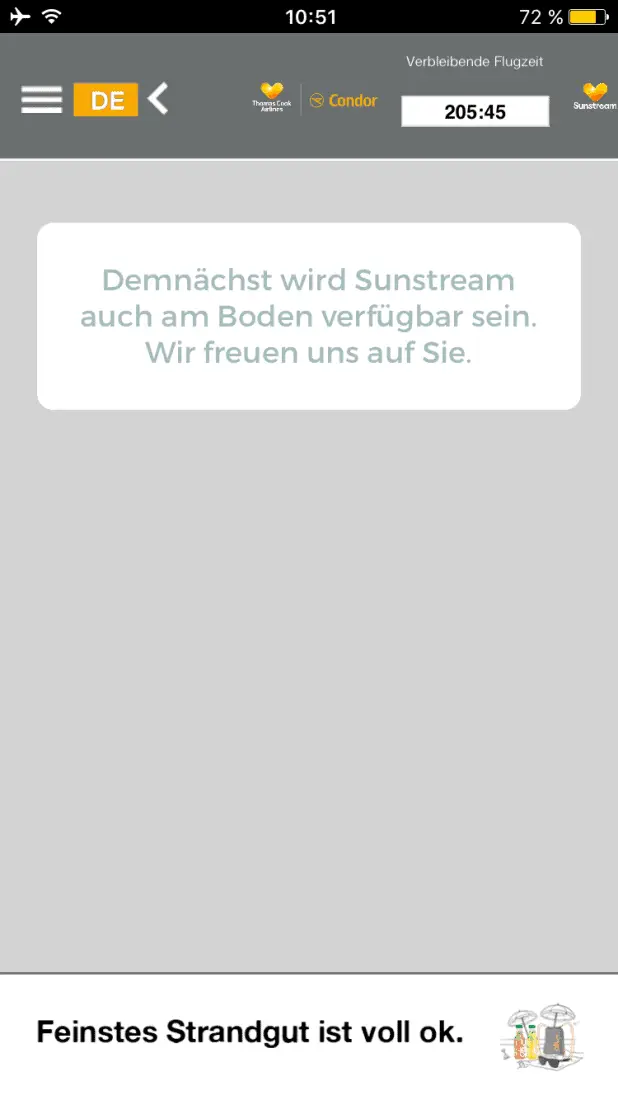Change language via the DE button
Screen dimensions: 618x1100
pos(105,100)
